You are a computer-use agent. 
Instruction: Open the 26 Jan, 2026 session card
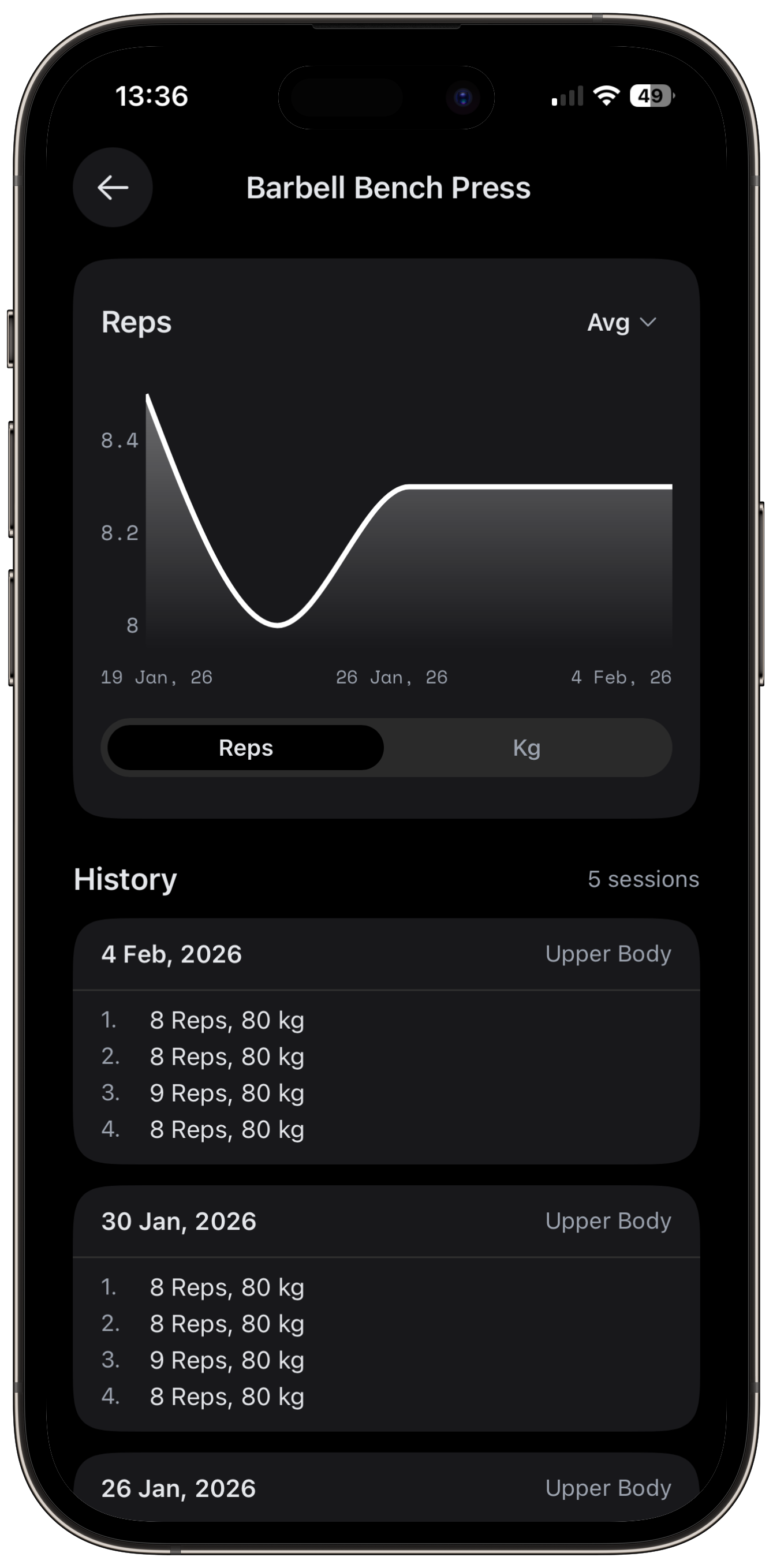pyautogui.click(x=387, y=1489)
